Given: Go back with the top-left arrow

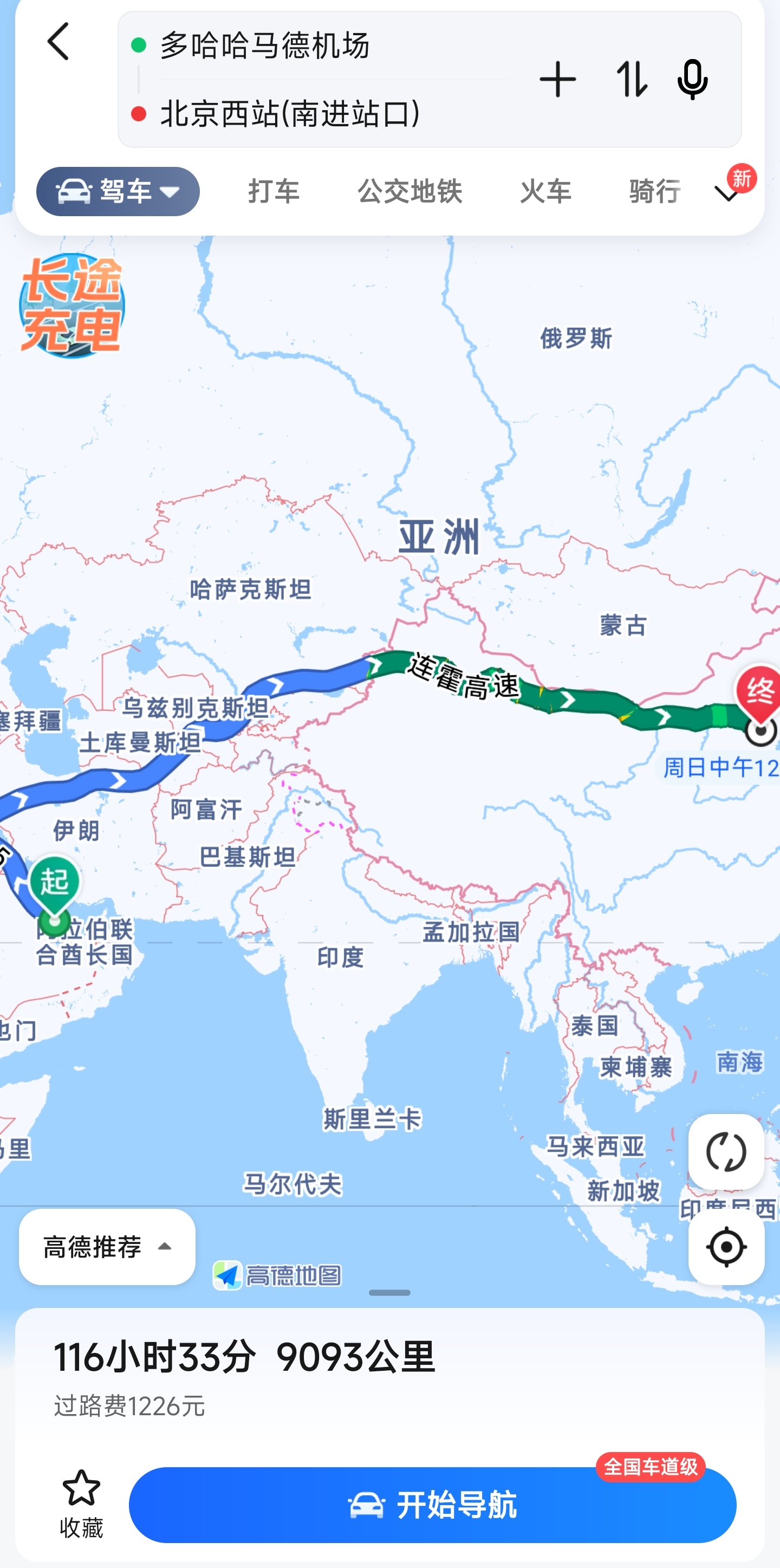Looking at the screenshot, I should 58,42.
